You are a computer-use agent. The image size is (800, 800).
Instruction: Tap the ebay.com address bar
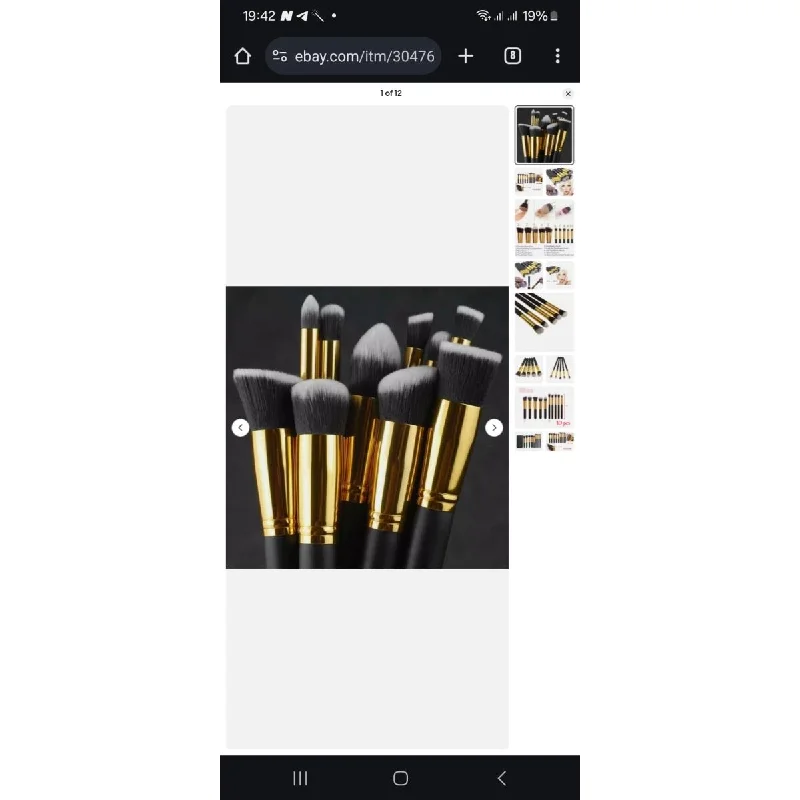point(354,56)
